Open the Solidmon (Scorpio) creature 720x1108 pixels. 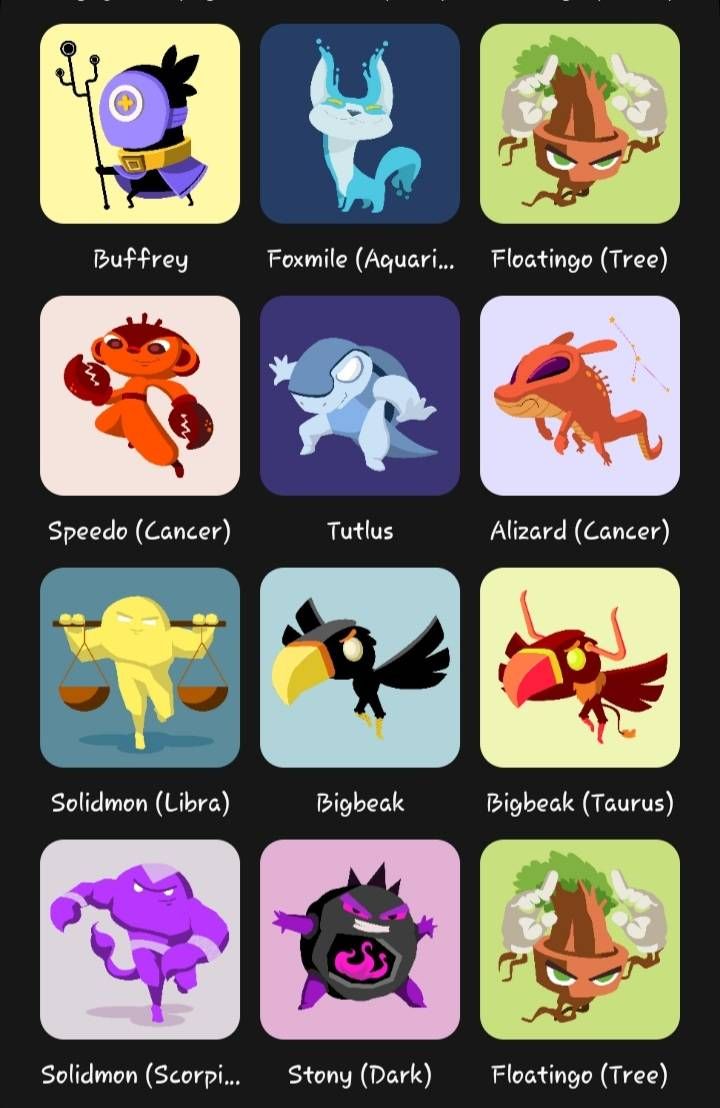pos(140,940)
